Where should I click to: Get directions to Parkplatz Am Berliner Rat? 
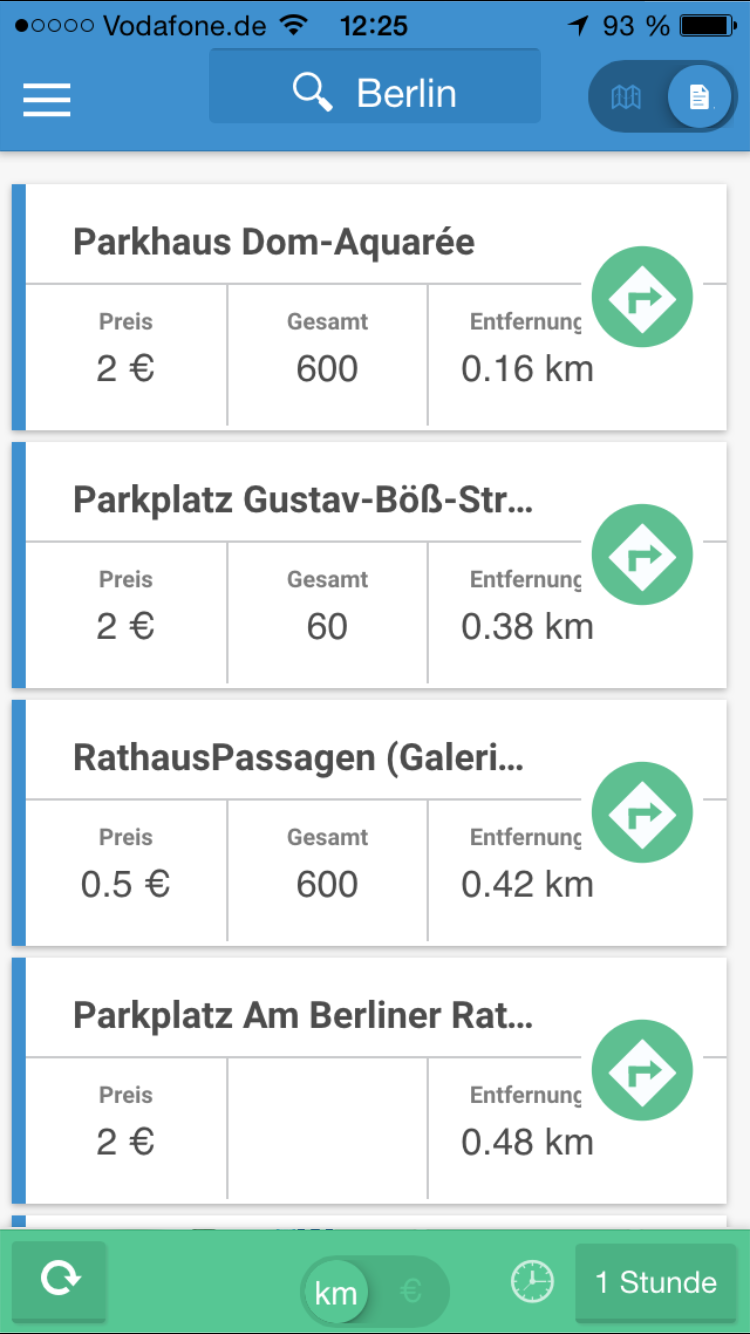click(642, 1071)
